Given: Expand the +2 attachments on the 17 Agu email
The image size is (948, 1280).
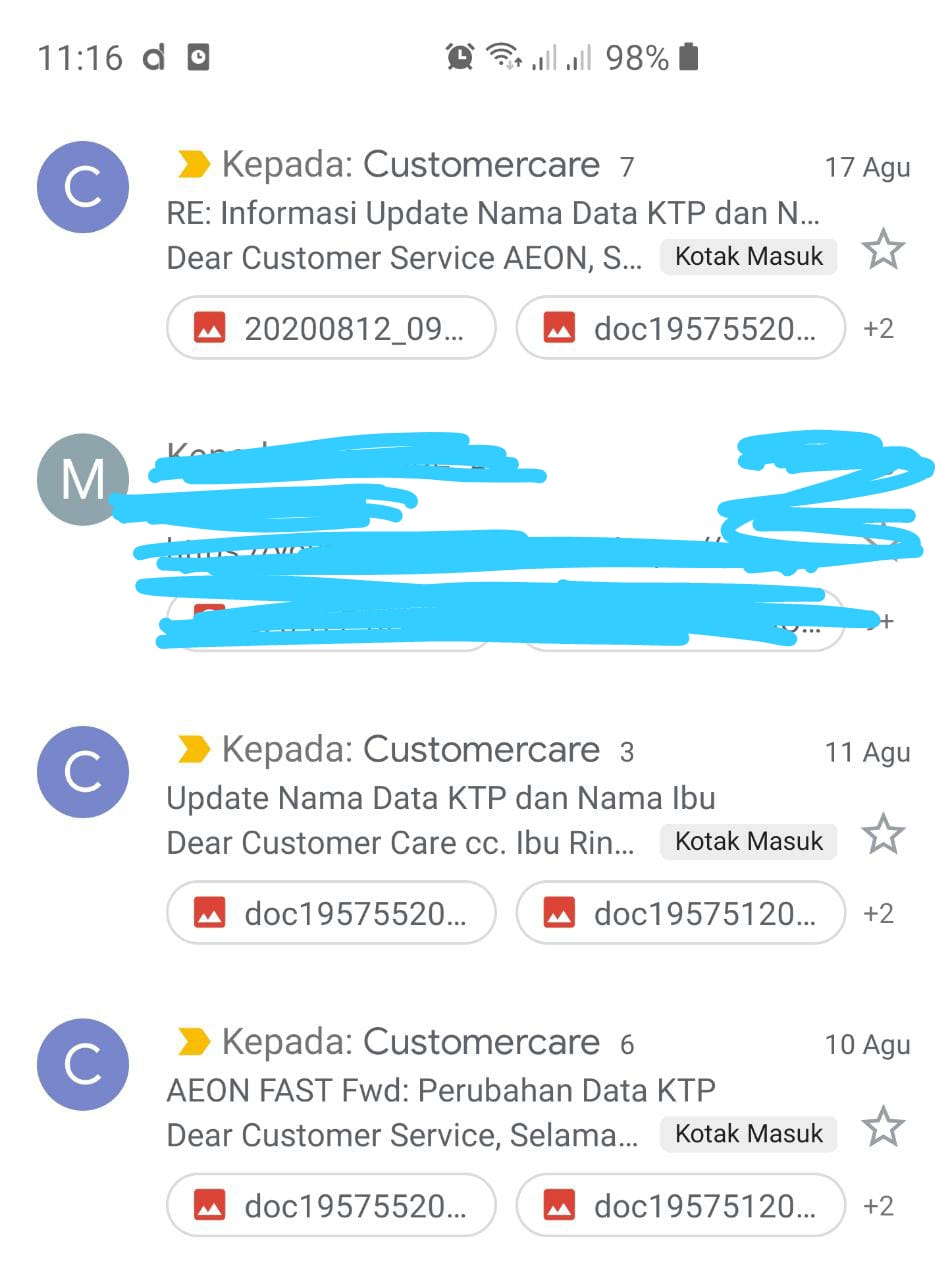Looking at the screenshot, I should coord(880,327).
